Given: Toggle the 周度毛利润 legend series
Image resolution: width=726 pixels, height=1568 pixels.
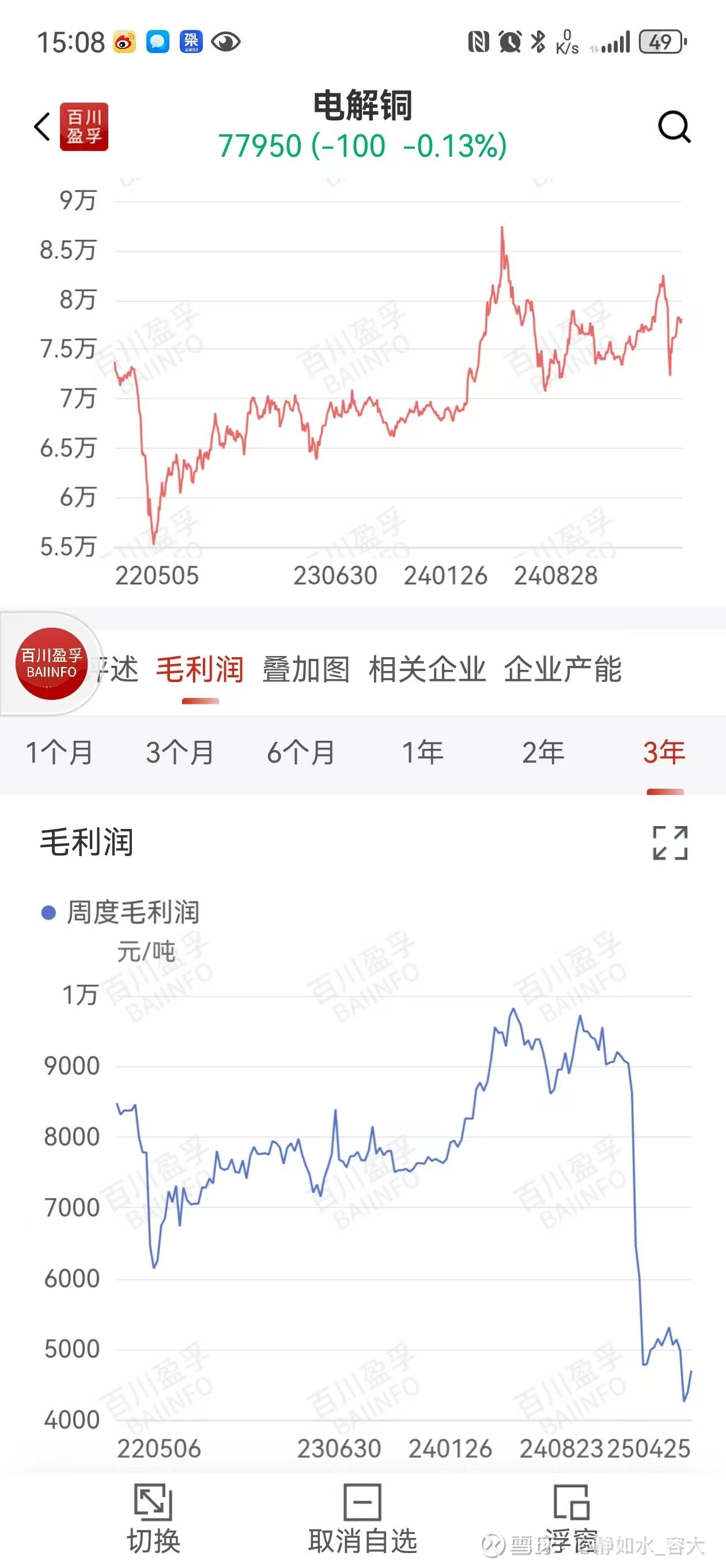Looking at the screenshot, I should (120, 913).
